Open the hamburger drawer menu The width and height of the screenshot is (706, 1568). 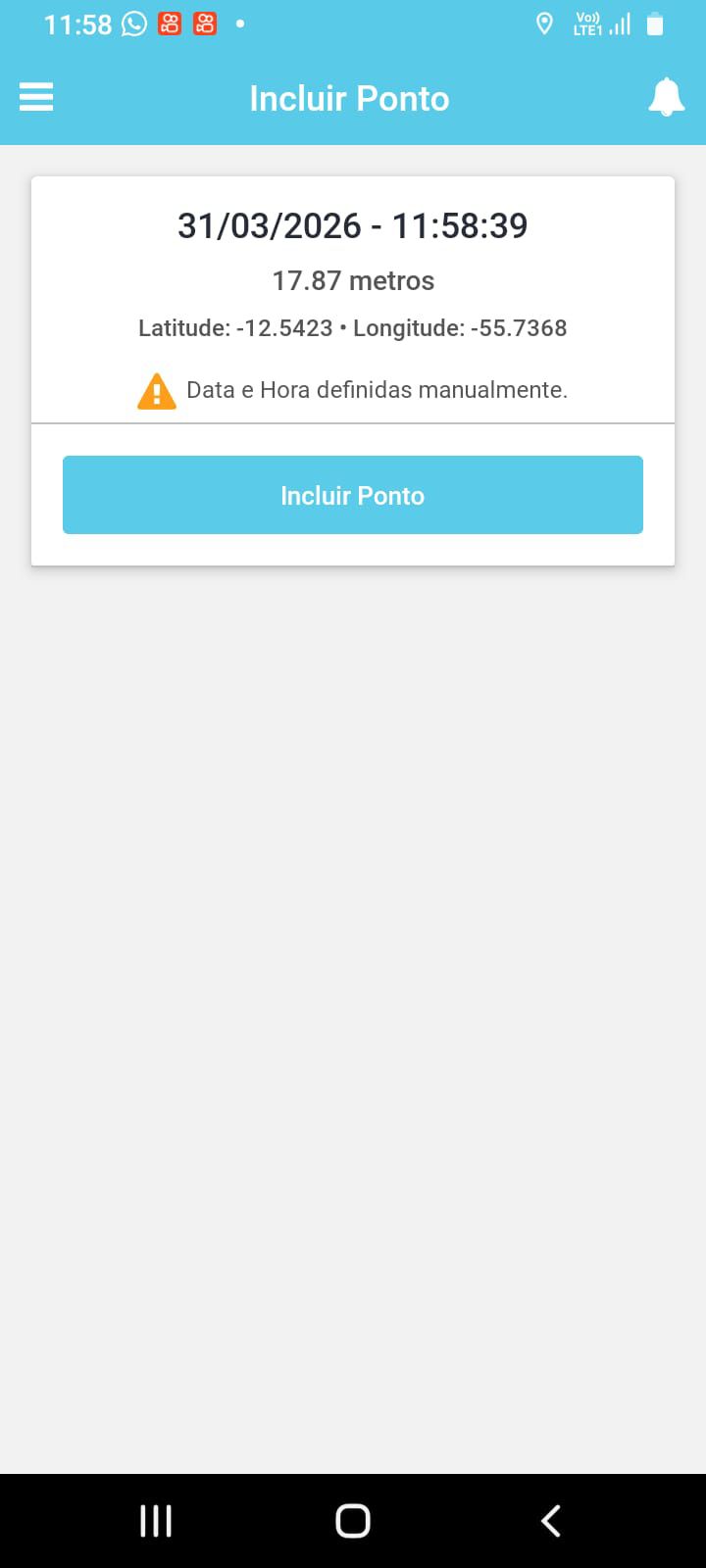pyautogui.click(x=36, y=97)
